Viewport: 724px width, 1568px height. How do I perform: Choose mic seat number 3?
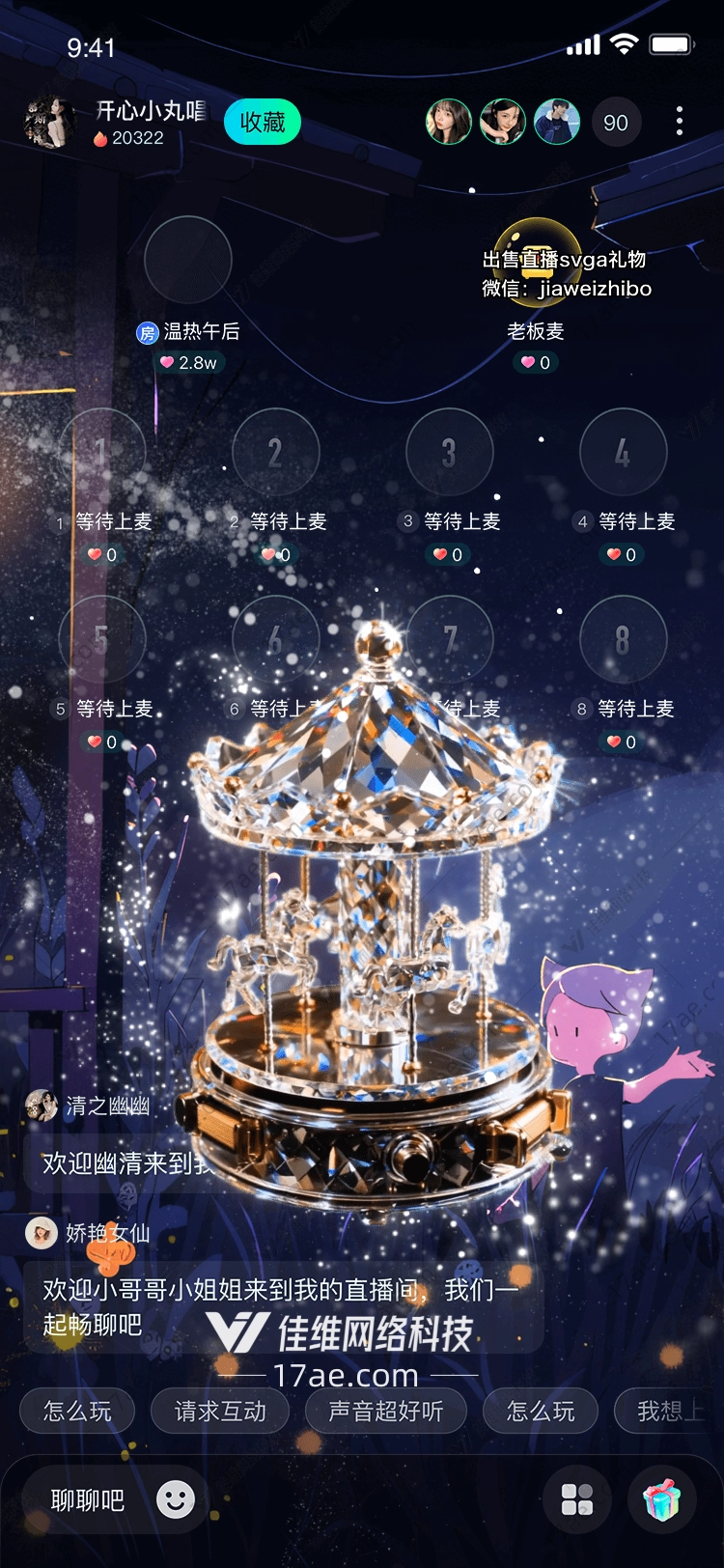point(450,452)
